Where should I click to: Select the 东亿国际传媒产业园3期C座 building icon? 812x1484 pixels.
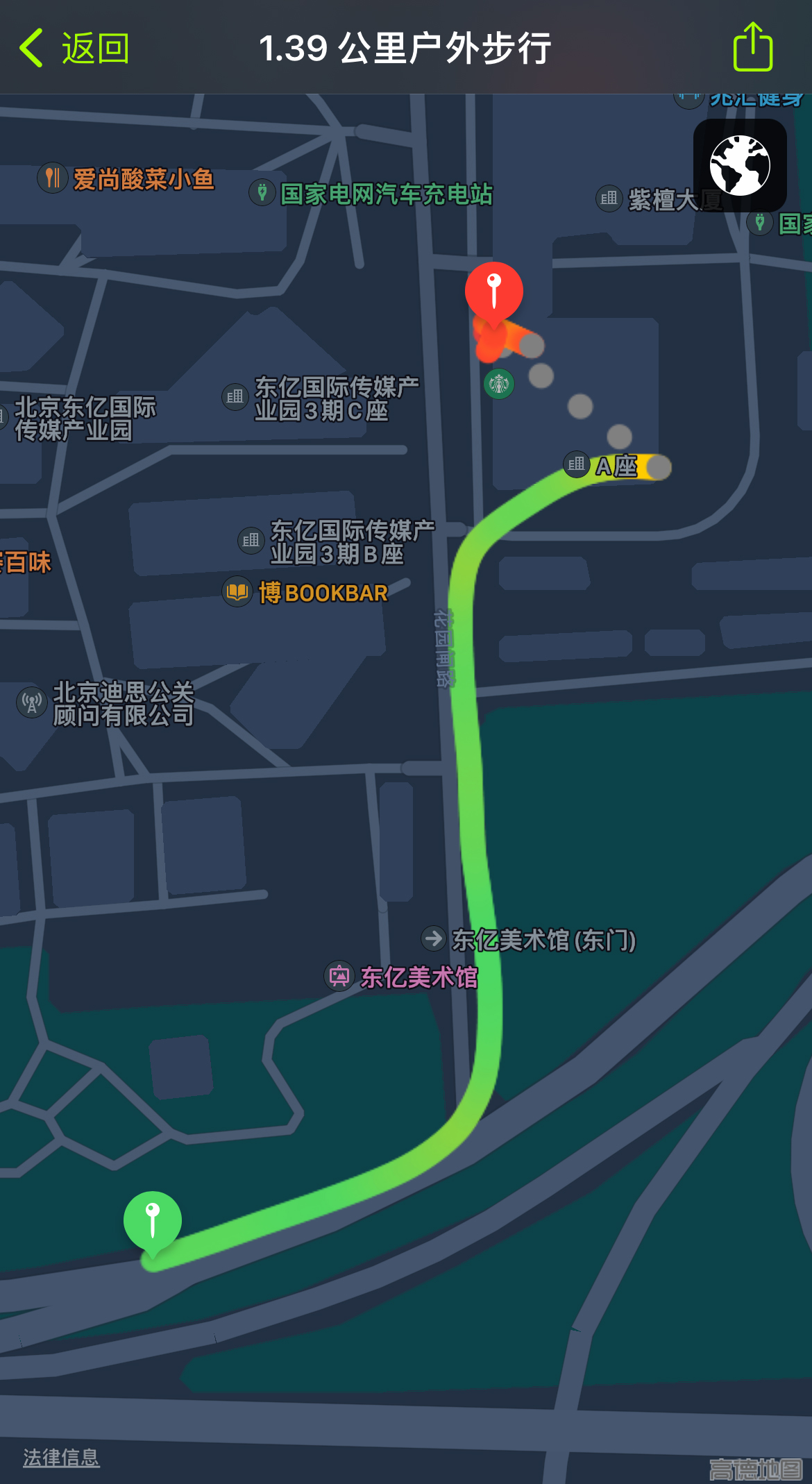(x=236, y=397)
